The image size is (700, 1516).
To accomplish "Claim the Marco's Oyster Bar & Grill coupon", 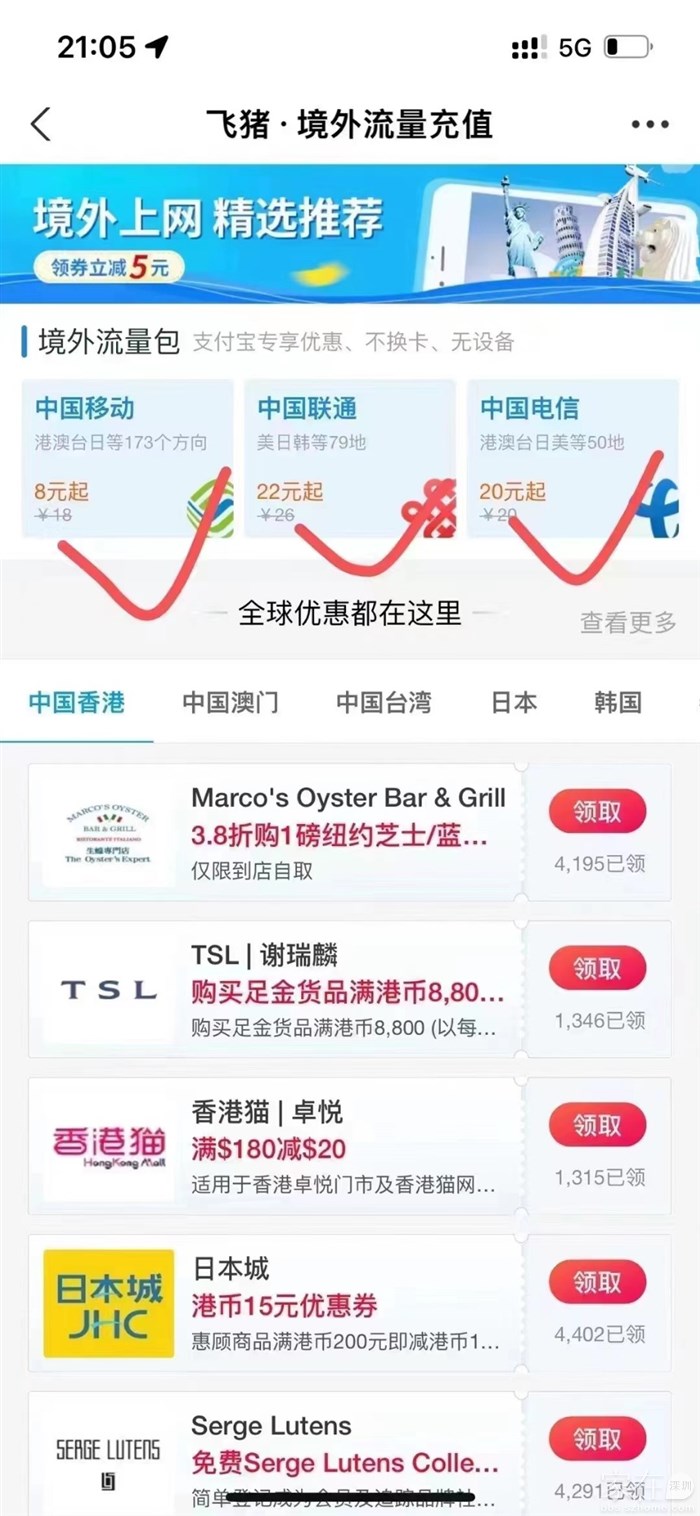I will tap(597, 812).
